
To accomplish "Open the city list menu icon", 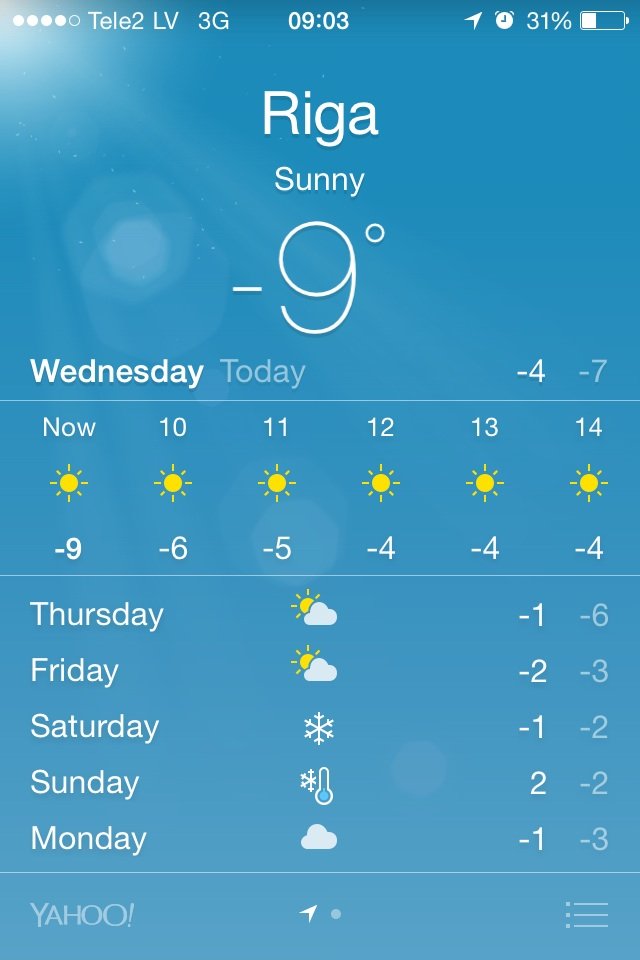I will [x=586, y=914].
